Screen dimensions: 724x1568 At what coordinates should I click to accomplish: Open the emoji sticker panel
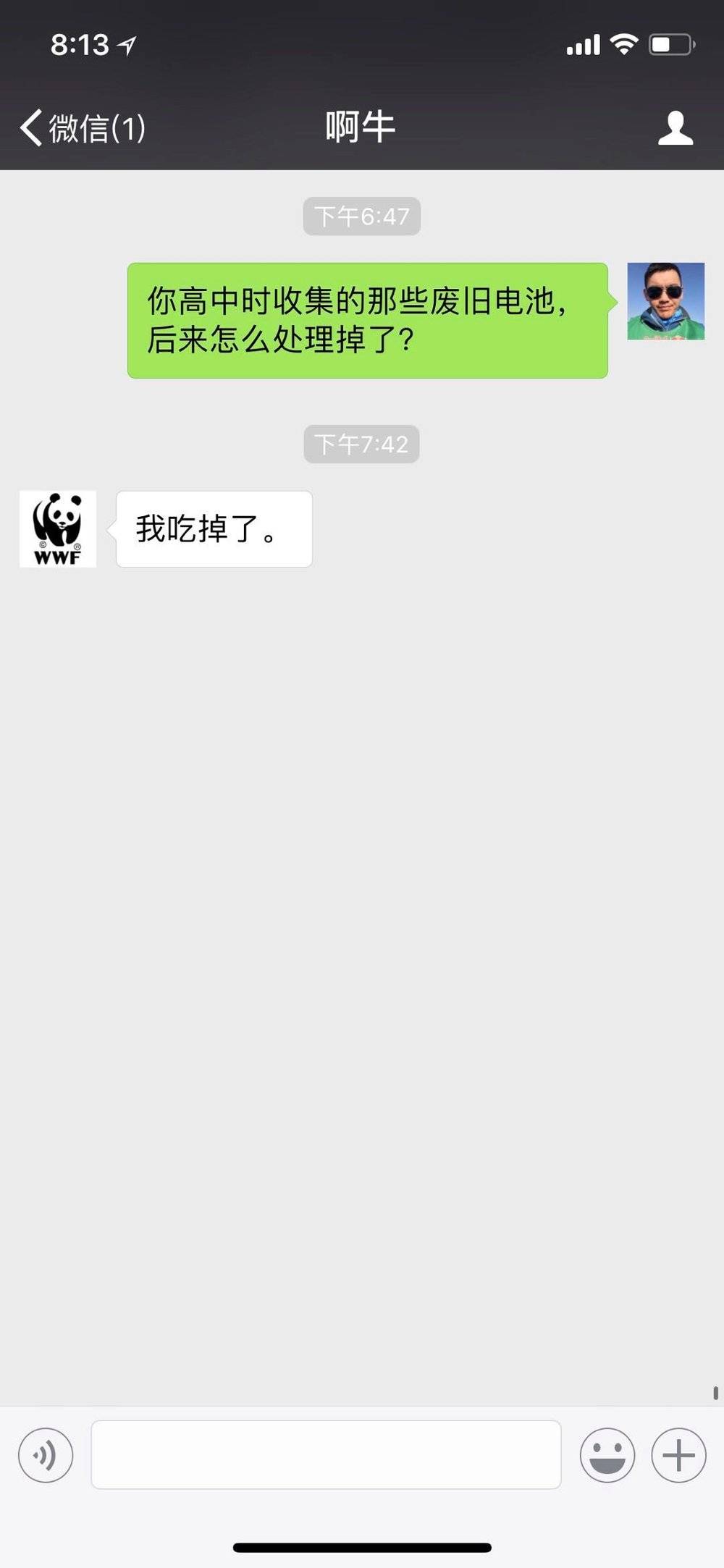point(607,1455)
